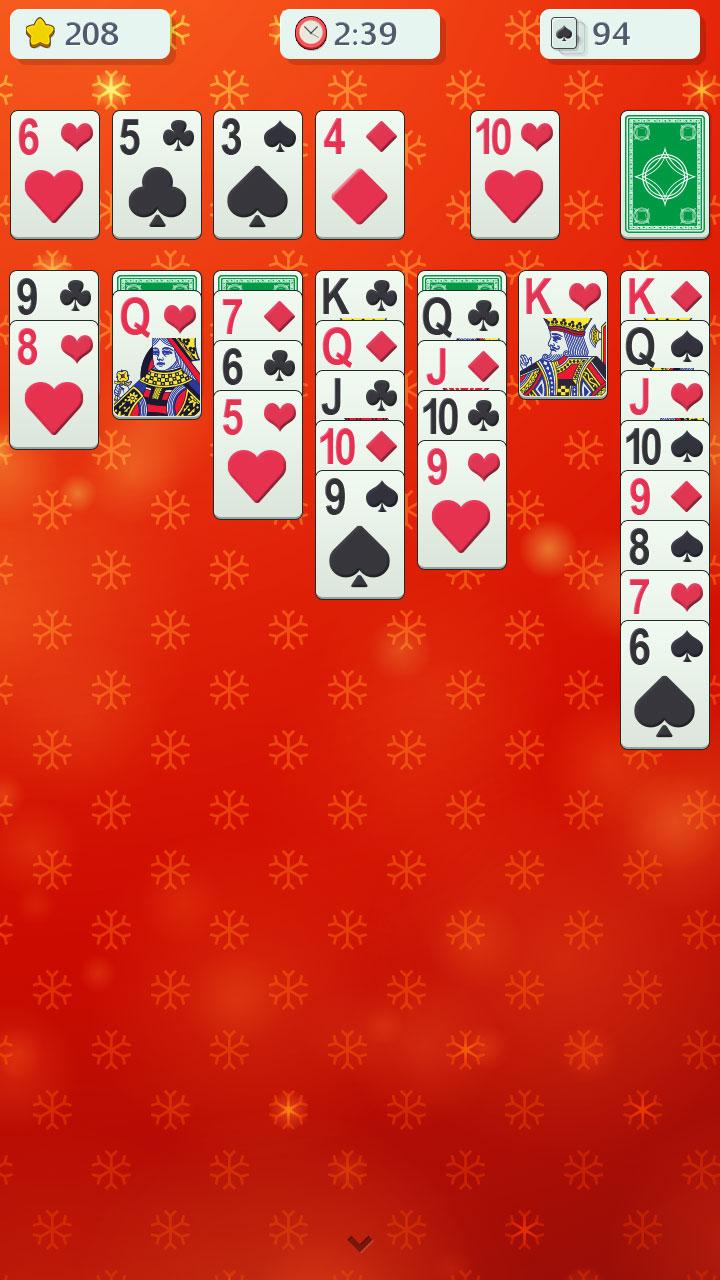
Task: Select the 6 of Hearts foundation card
Action: point(55,173)
